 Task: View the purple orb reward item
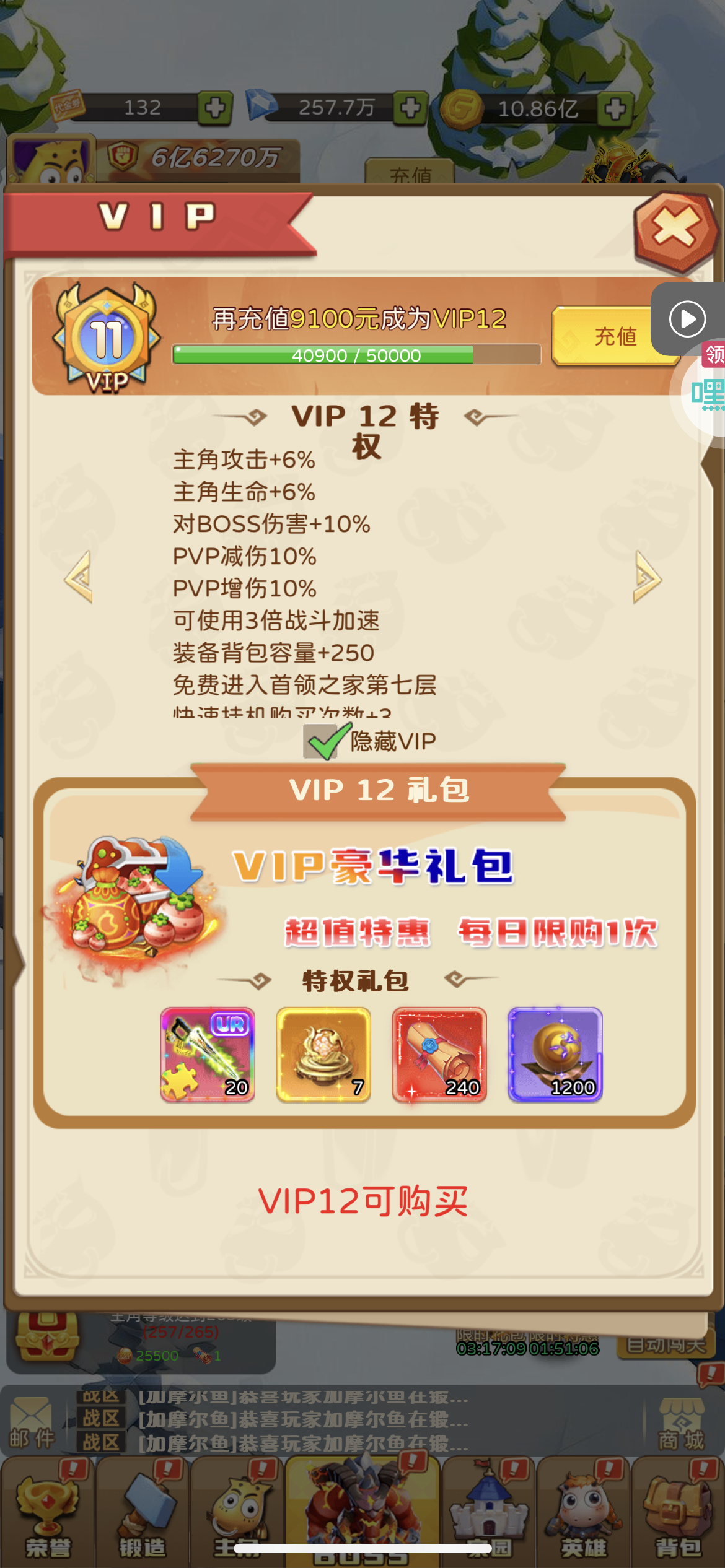[555, 1054]
